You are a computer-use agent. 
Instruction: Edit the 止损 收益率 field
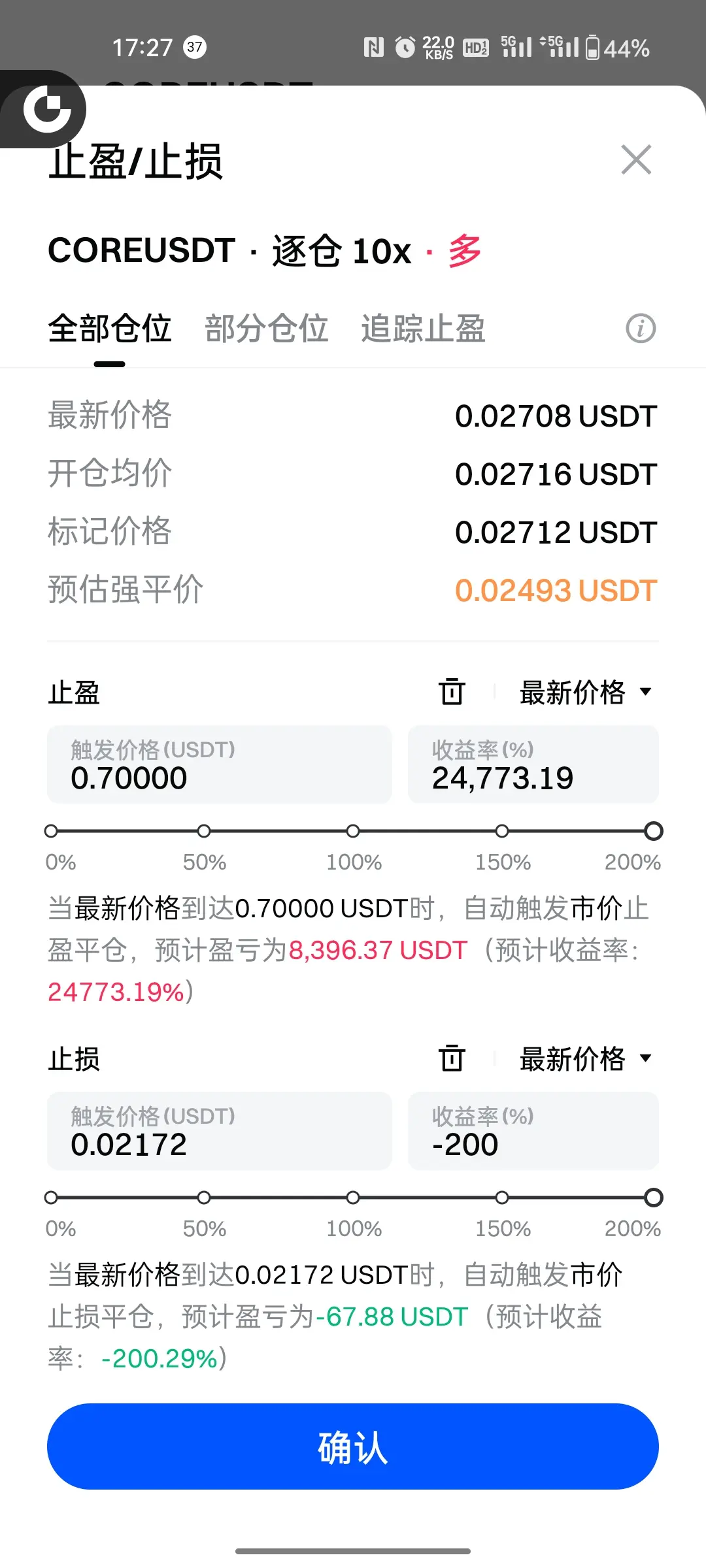(533, 1131)
